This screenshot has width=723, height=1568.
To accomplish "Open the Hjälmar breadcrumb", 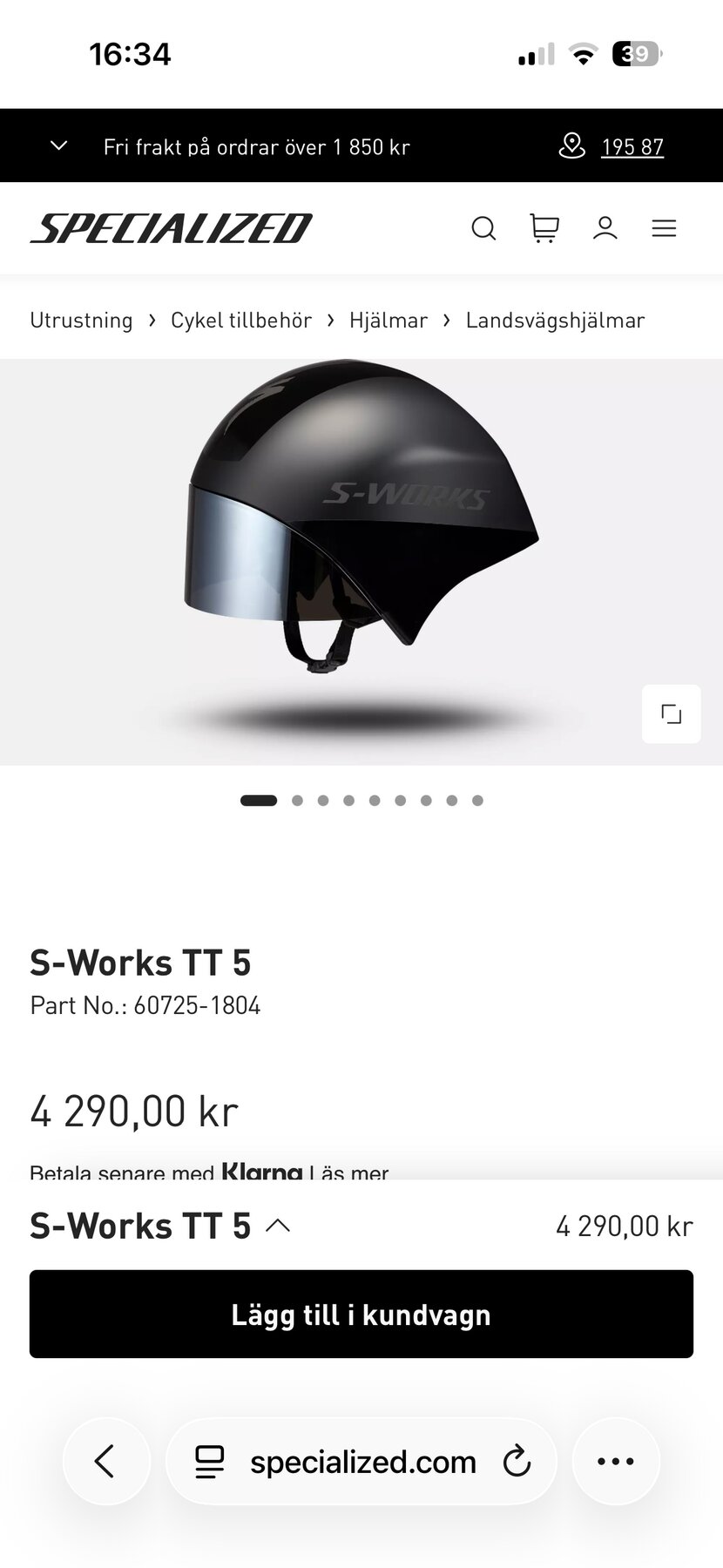I will pos(389,321).
